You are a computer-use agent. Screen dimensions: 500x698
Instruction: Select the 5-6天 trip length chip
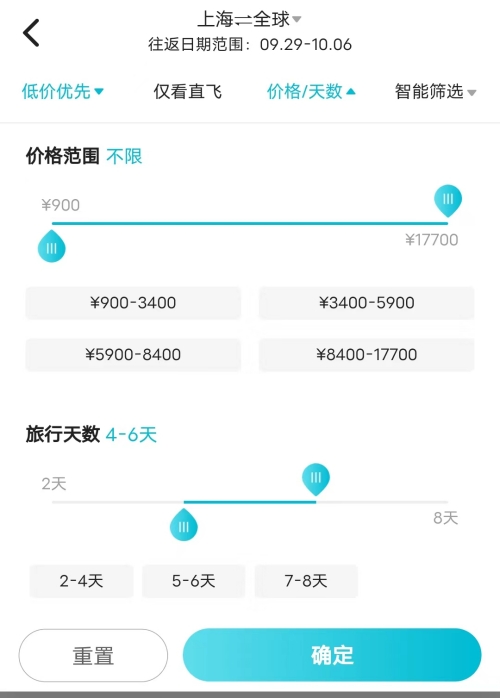click(194, 581)
